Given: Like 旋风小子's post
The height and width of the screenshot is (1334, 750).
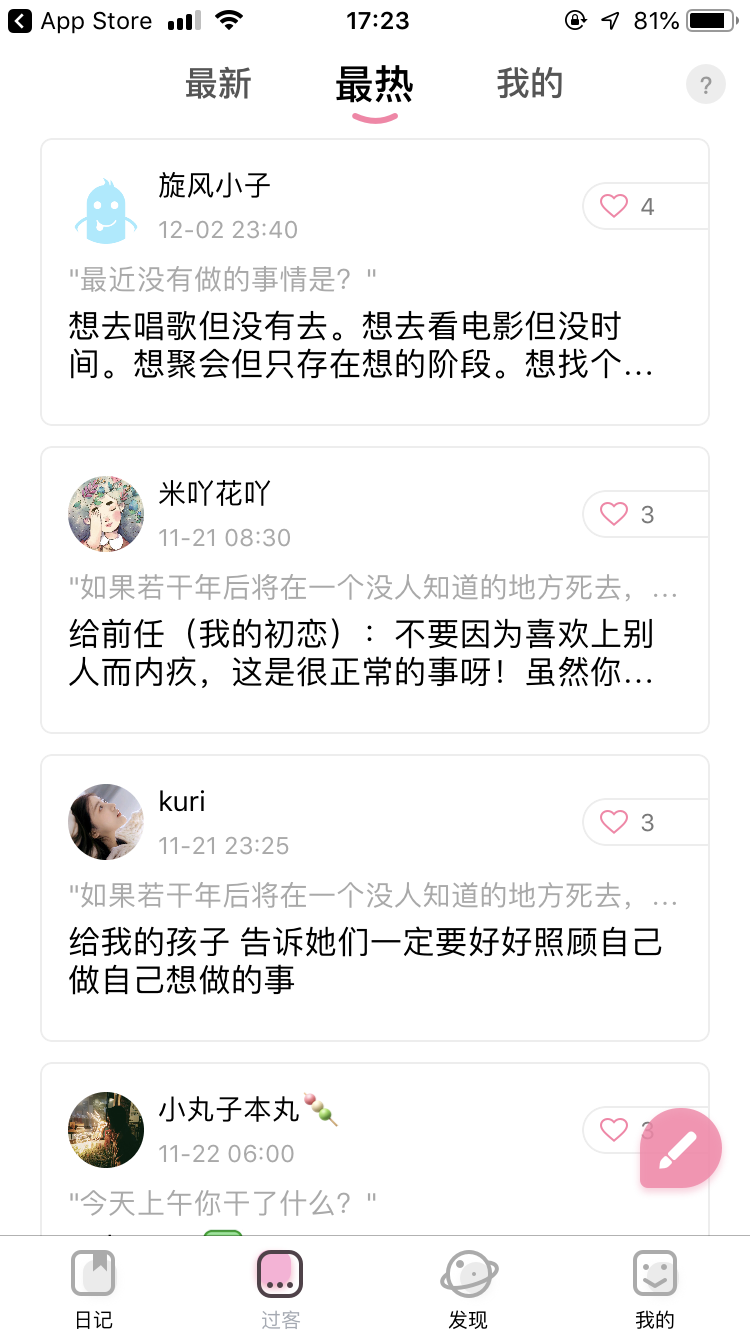Looking at the screenshot, I should (628, 207).
